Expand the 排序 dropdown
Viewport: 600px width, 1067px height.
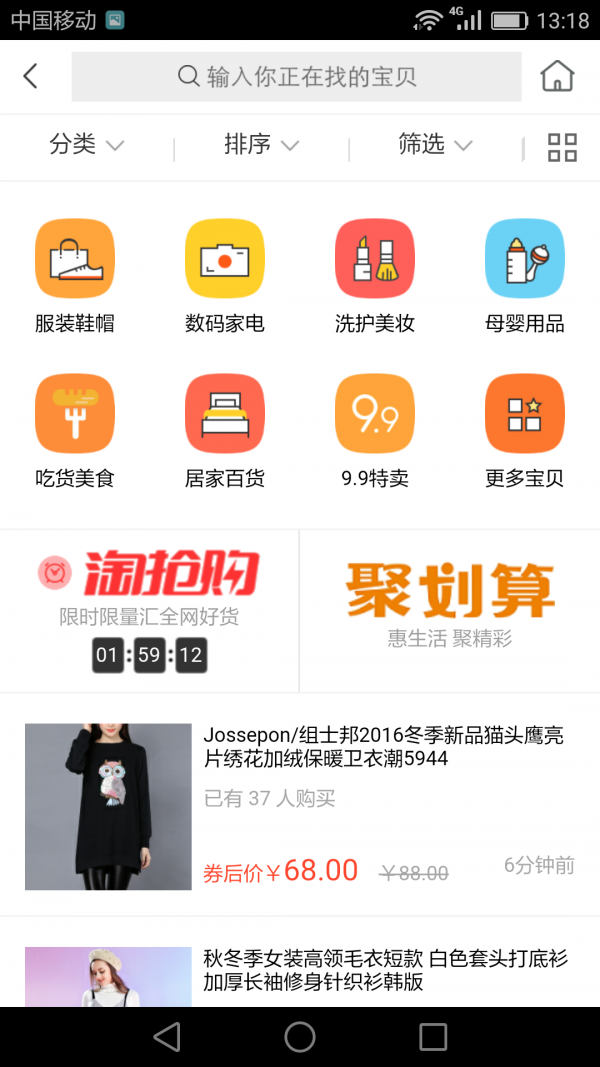(x=261, y=145)
